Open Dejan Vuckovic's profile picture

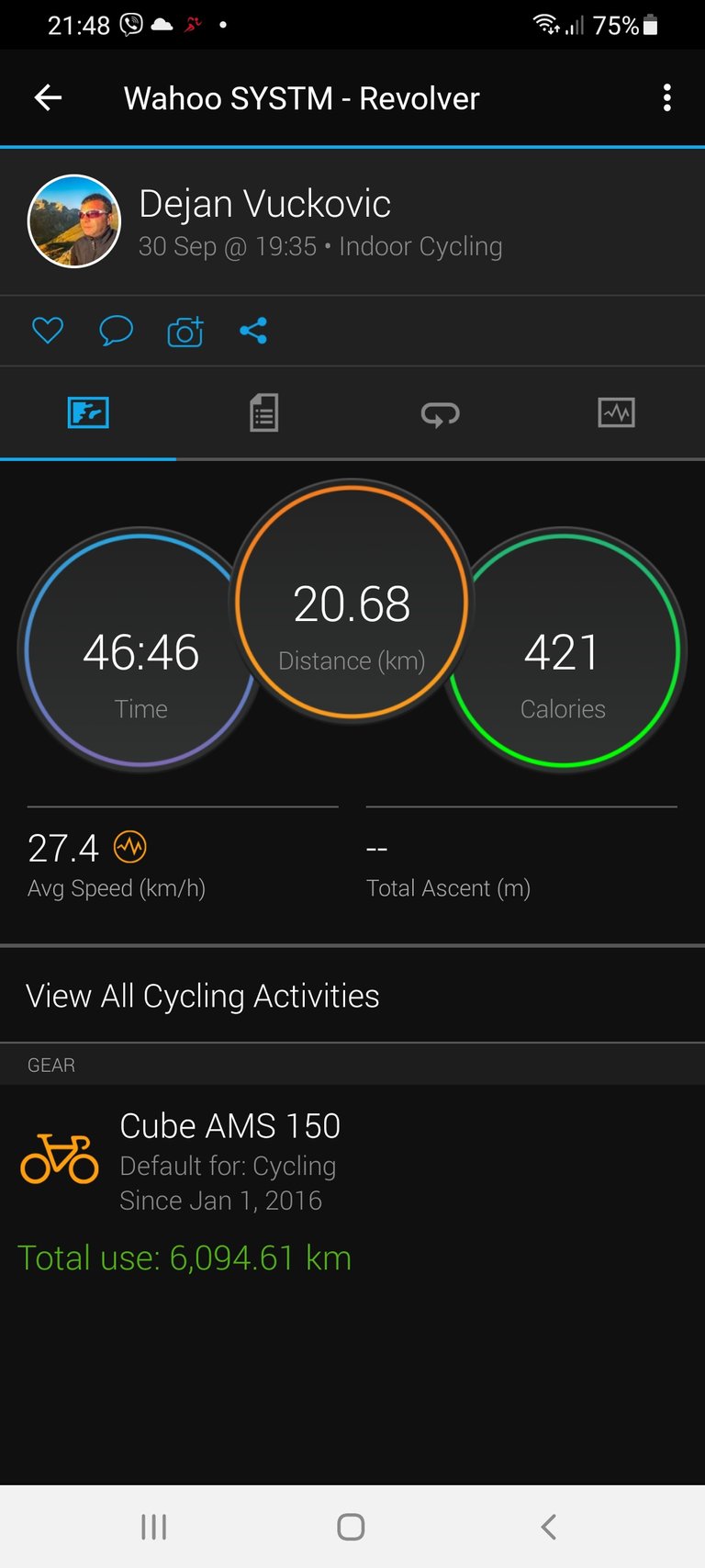(74, 221)
